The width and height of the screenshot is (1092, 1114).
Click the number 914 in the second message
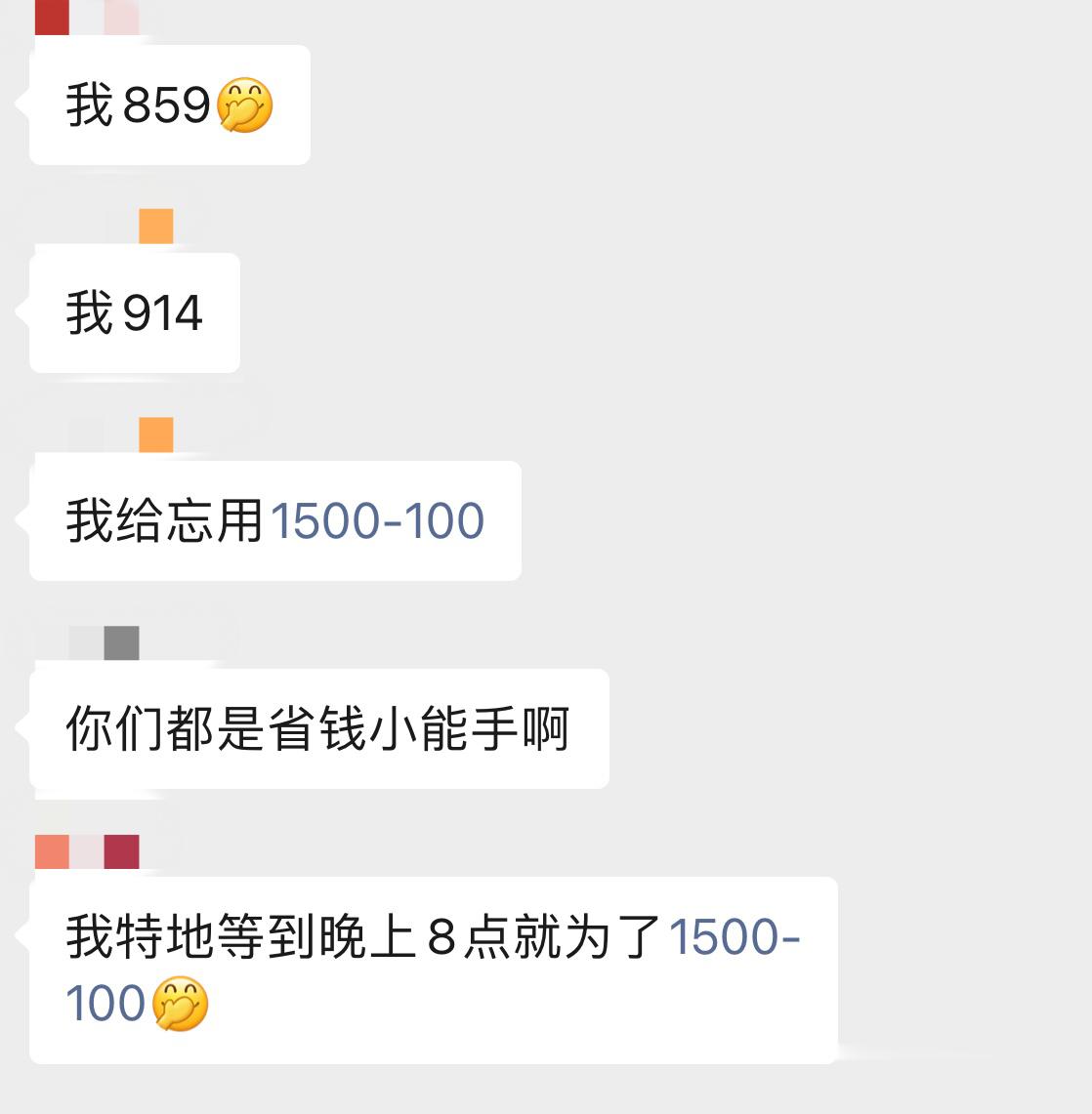click(x=164, y=312)
